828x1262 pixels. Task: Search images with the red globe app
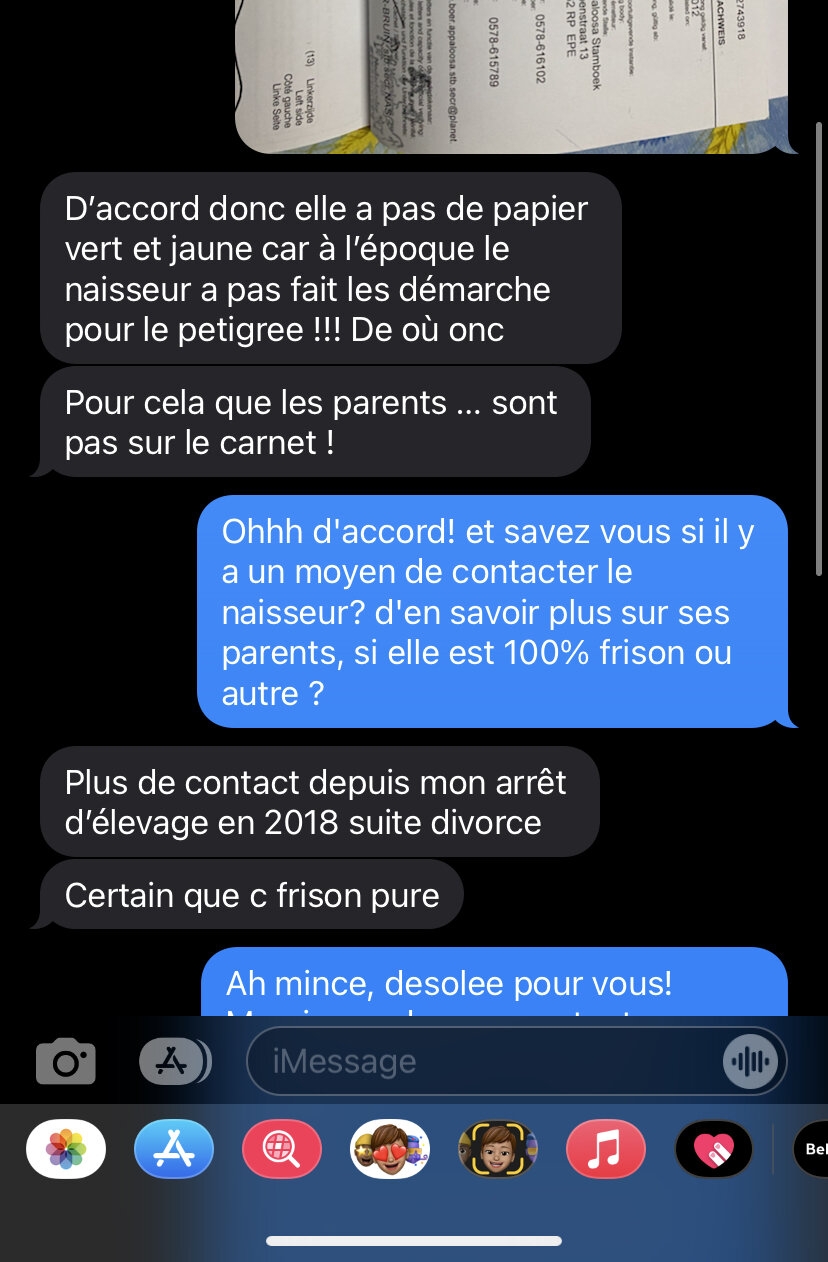282,1149
